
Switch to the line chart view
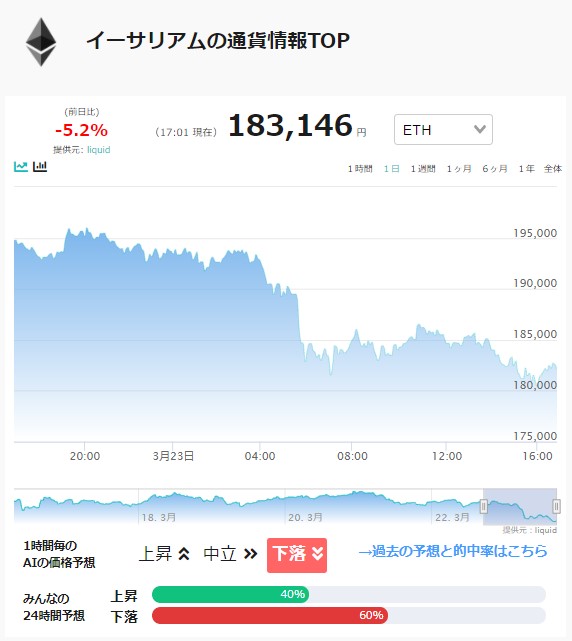[21, 166]
